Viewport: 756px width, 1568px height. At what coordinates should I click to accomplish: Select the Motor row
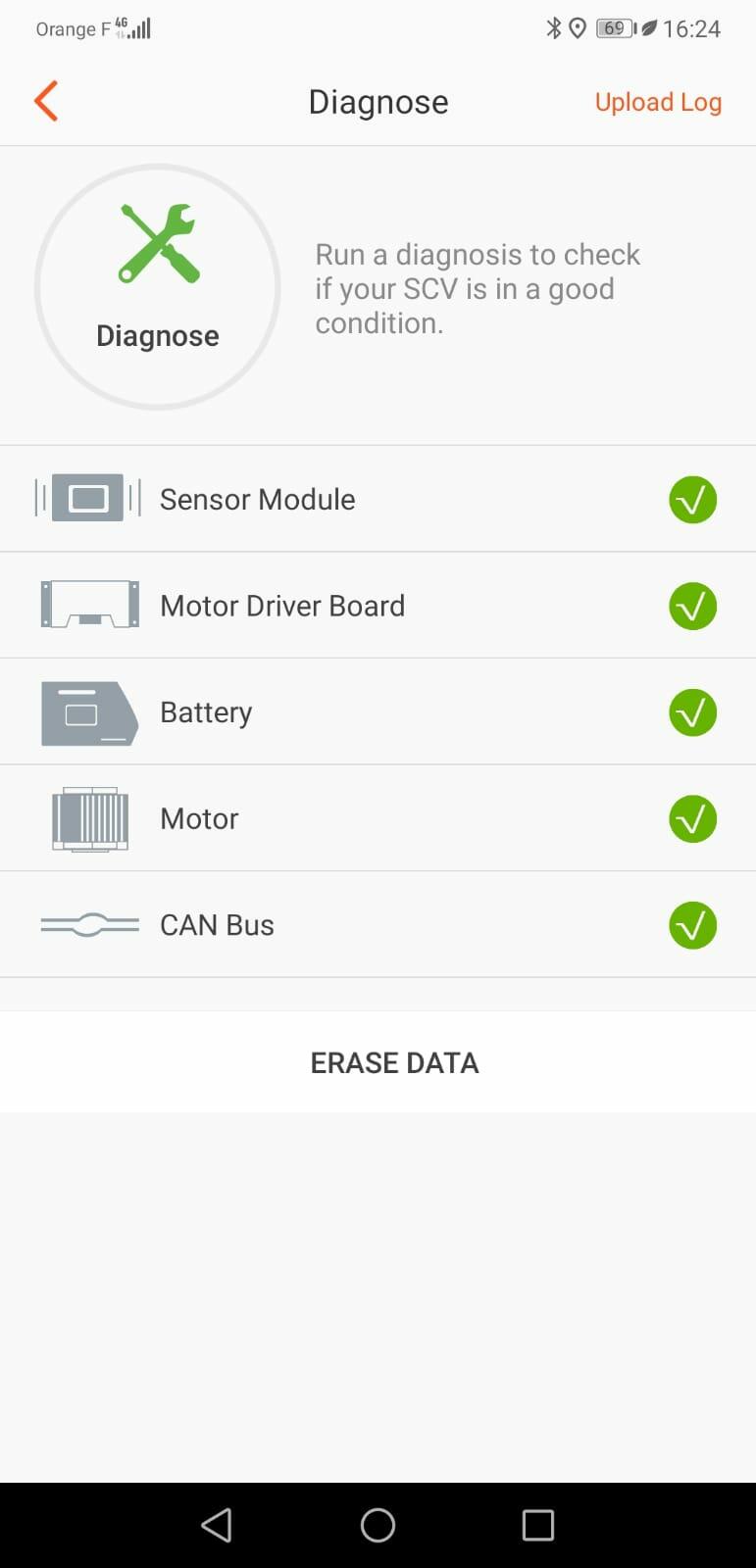point(378,818)
